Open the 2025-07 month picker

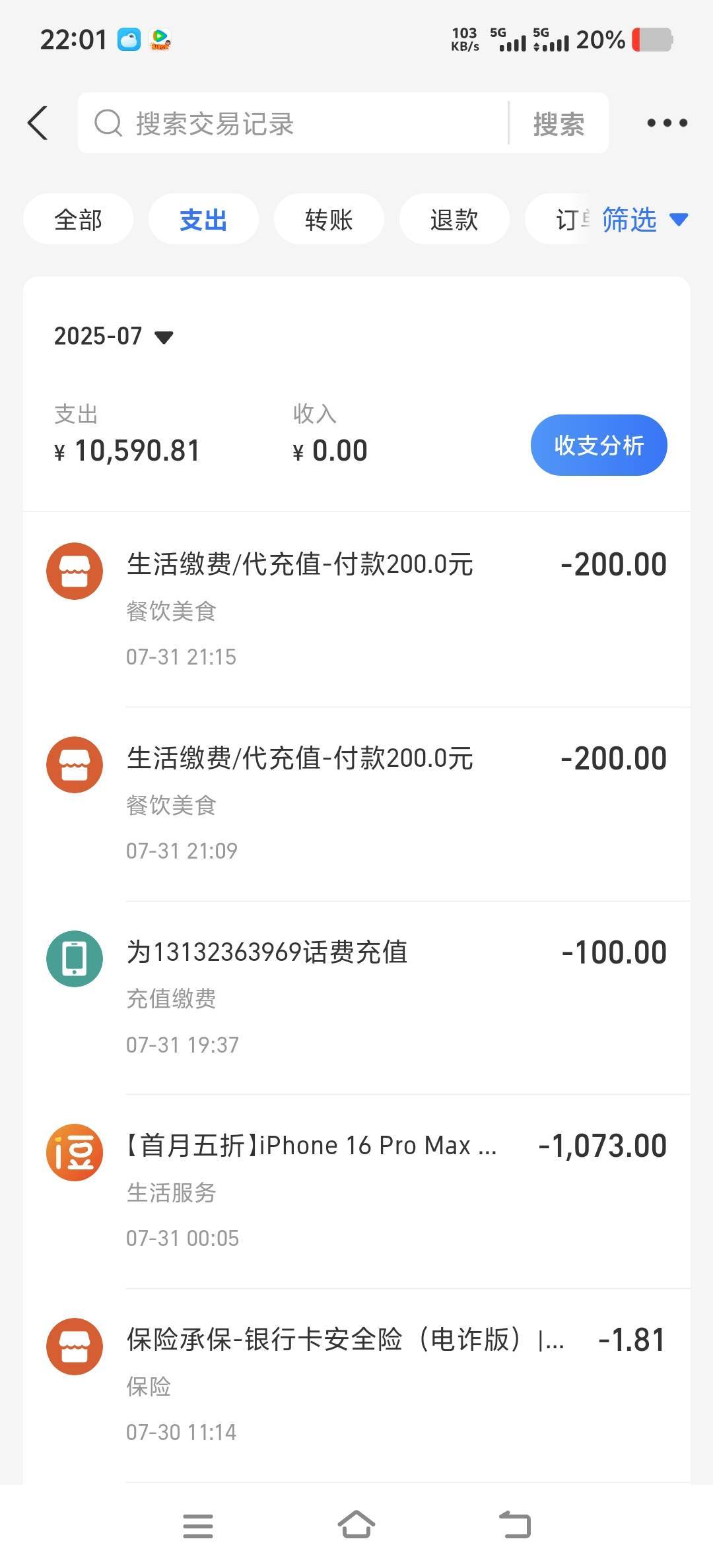113,337
